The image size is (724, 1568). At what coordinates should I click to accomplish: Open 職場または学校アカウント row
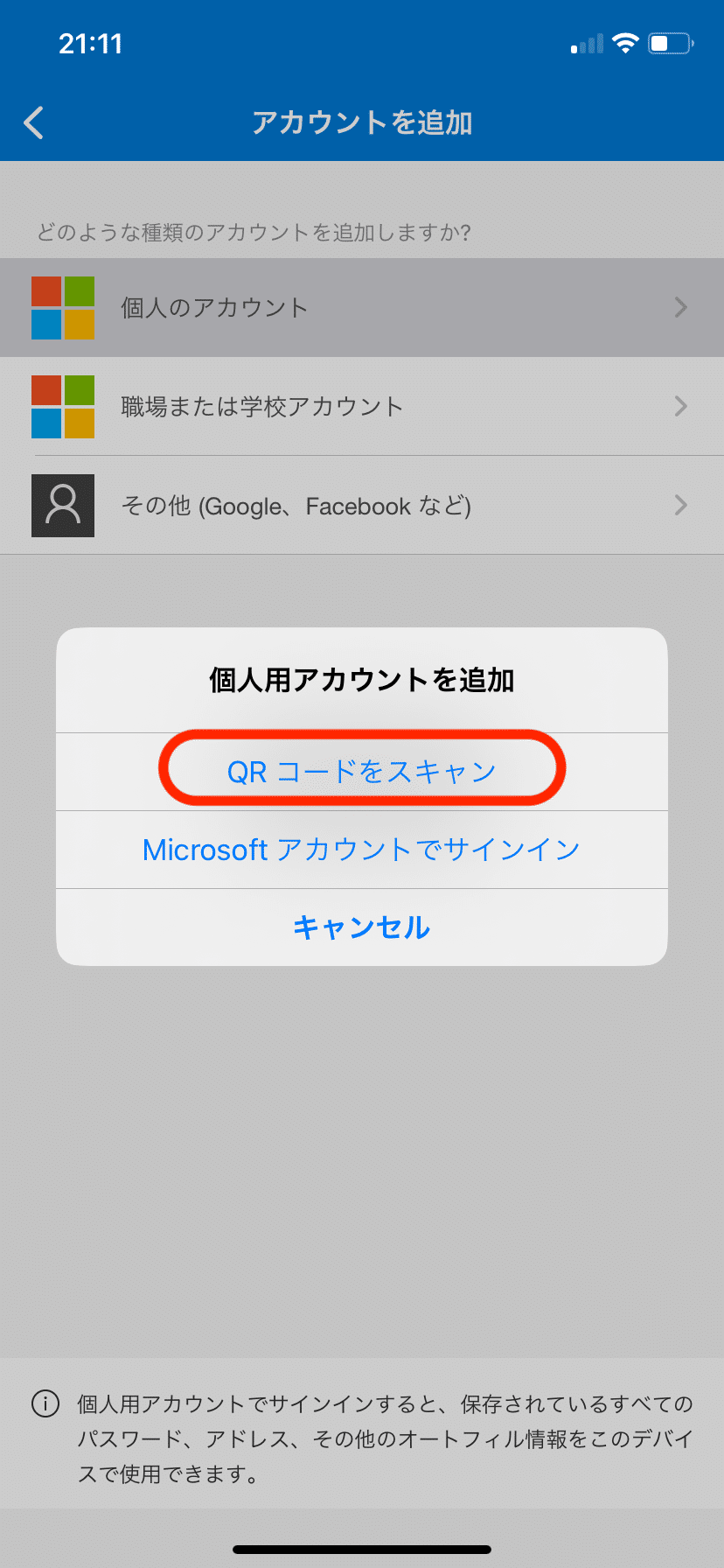click(362, 407)
